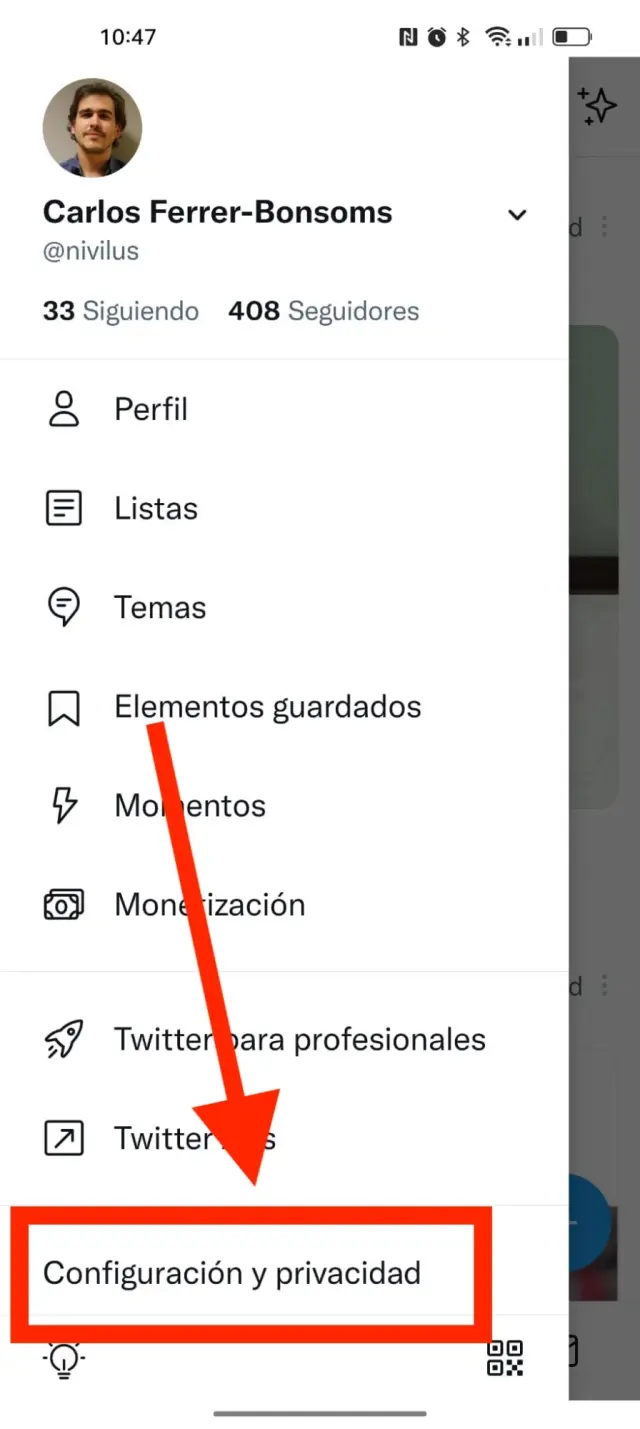Viewport: 640px width, 1429px height.
Task: Open Perfil
Action: click(150, 409)
